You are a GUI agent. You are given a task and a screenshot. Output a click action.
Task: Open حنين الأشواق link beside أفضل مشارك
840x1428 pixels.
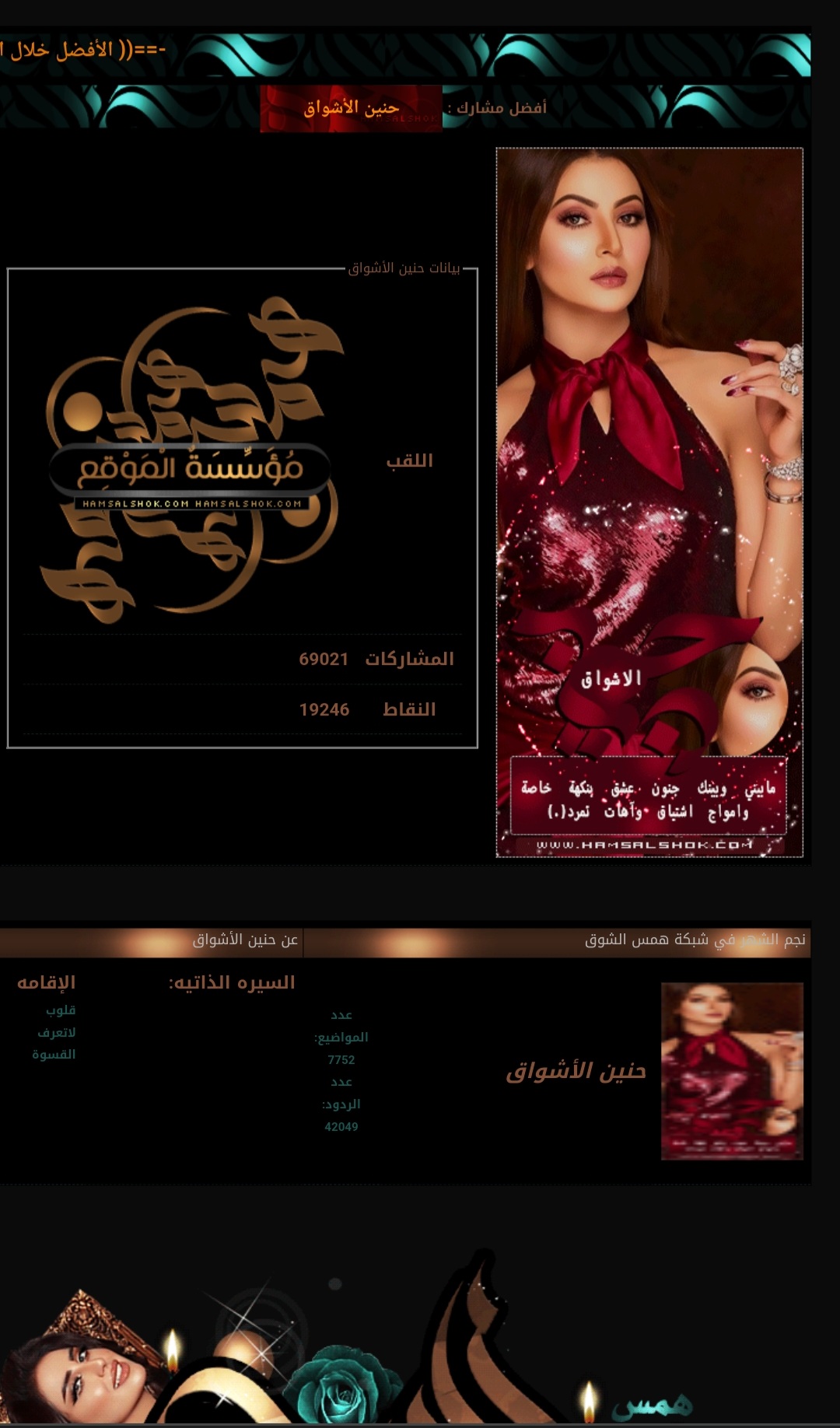[352, 108]
